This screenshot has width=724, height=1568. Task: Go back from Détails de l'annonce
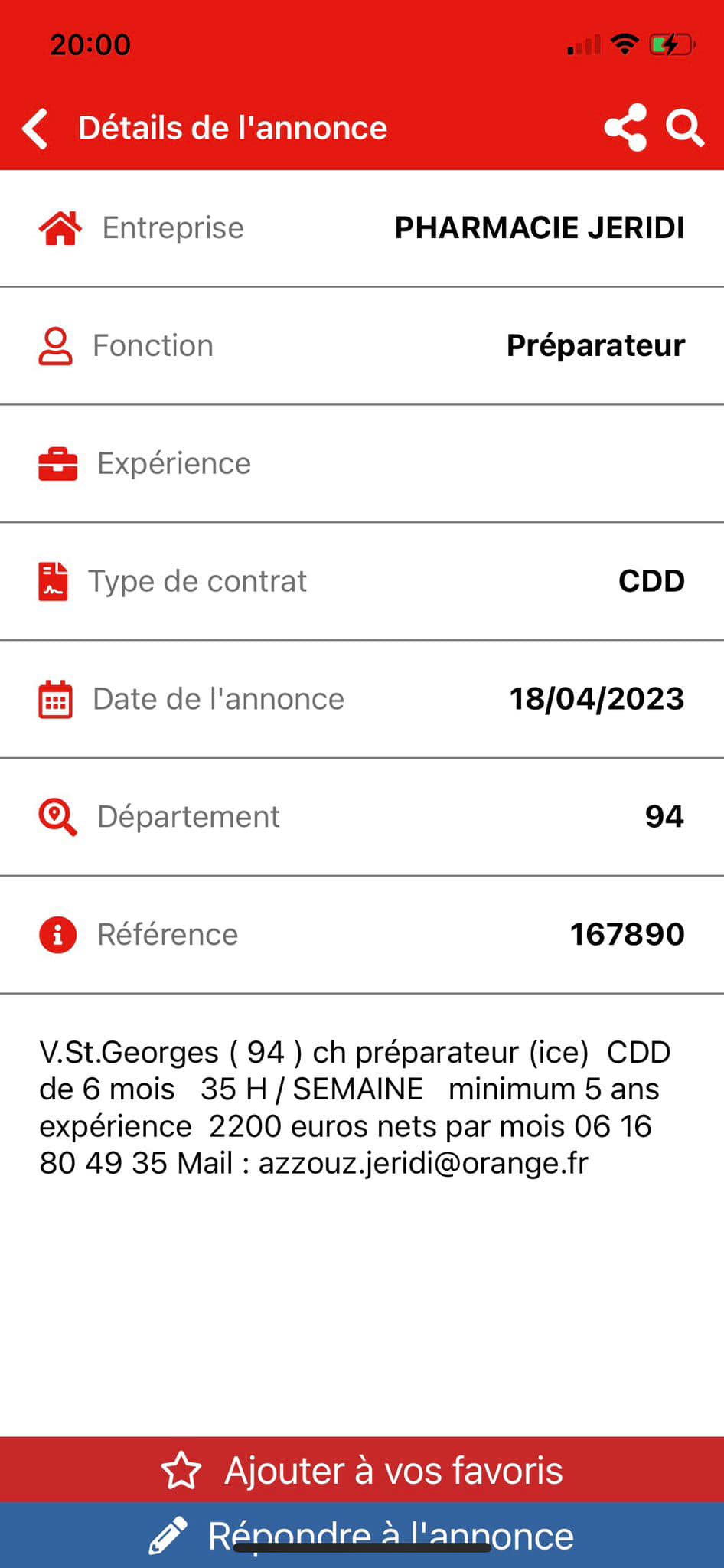[x=35, y=128]
